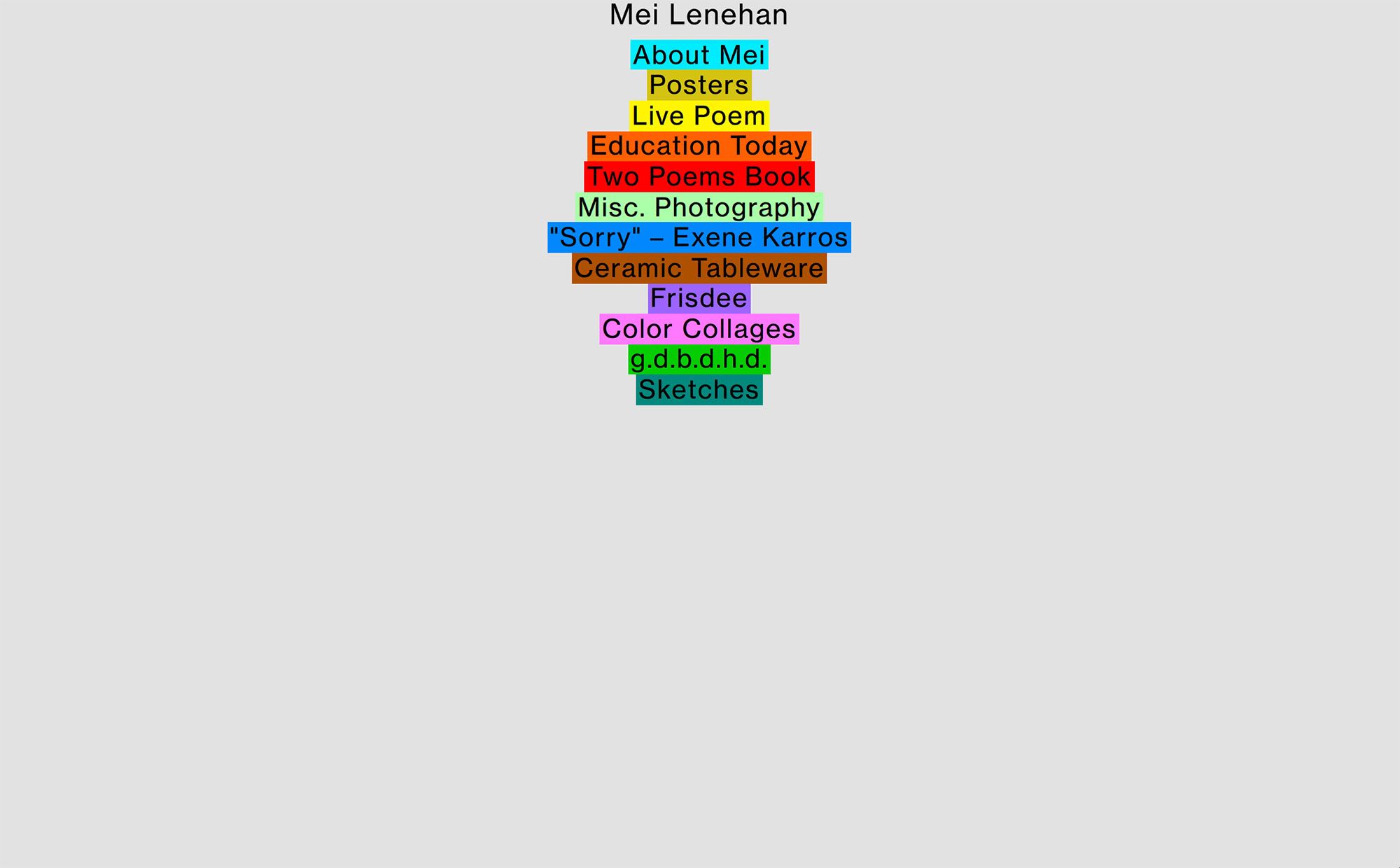Go to the Posters page
Viewport: 1400px width, 868px height.
tap(699, 85)
